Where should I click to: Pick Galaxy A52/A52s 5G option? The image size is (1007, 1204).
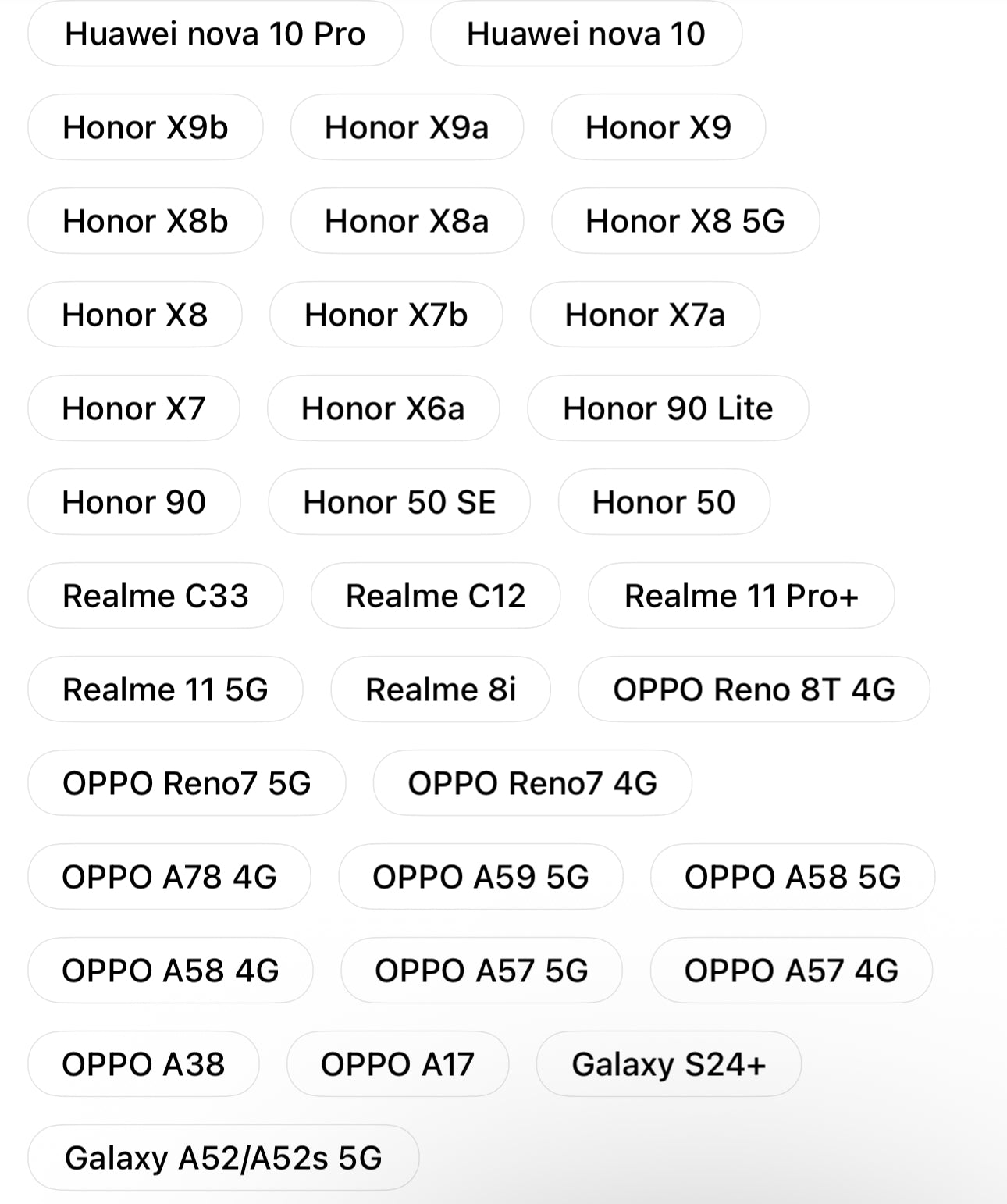(x=223, y=1158)
